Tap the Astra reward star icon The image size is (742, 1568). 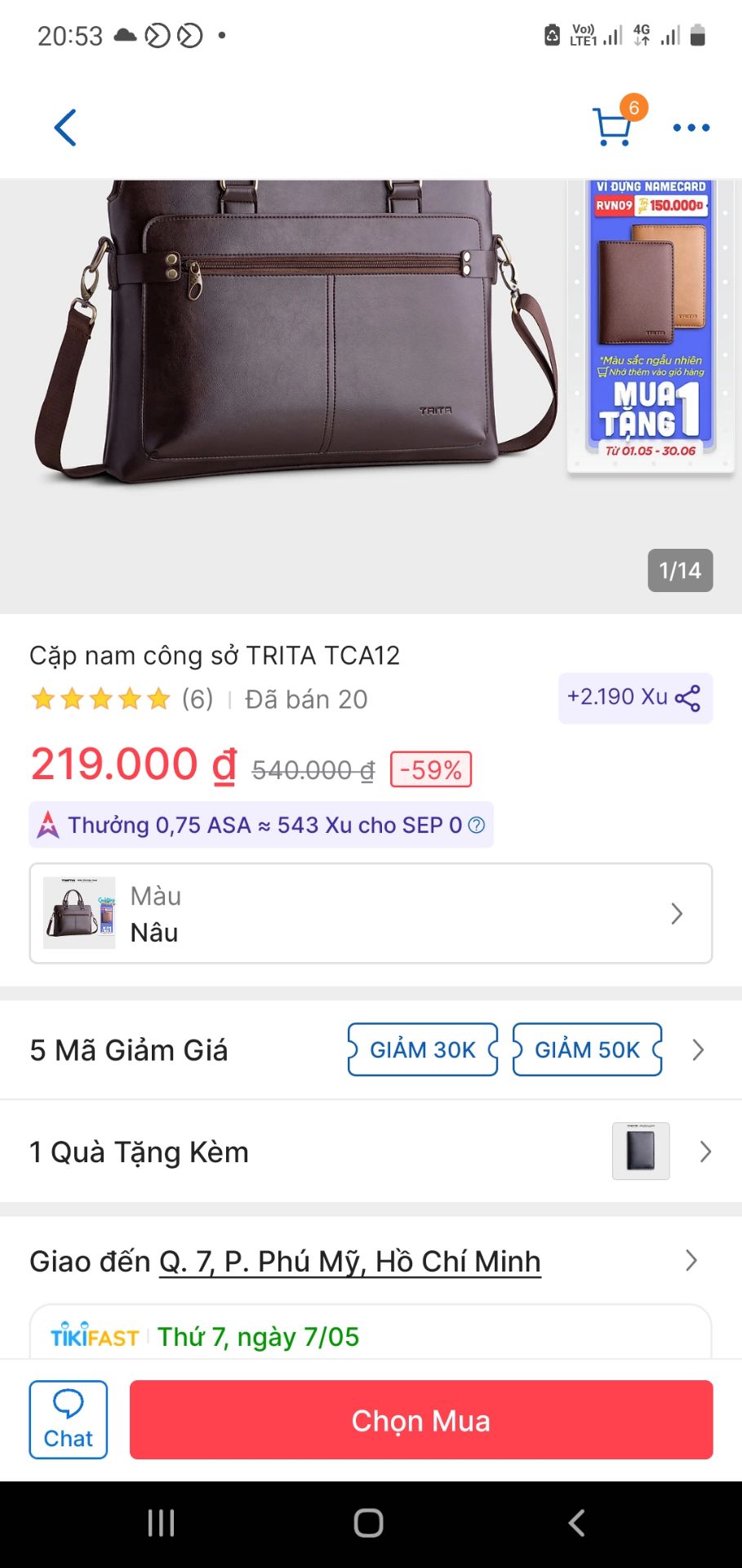(48, 825)
